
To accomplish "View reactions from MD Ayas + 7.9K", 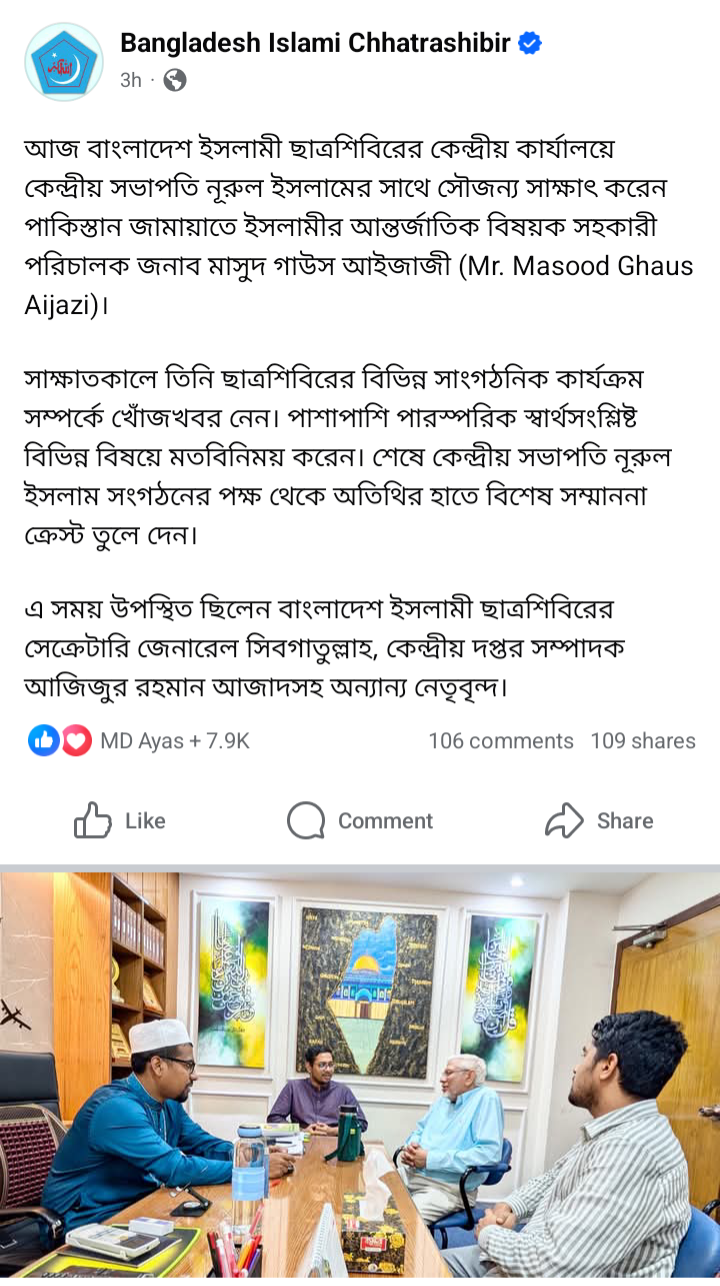I will (x=139, y=741).
